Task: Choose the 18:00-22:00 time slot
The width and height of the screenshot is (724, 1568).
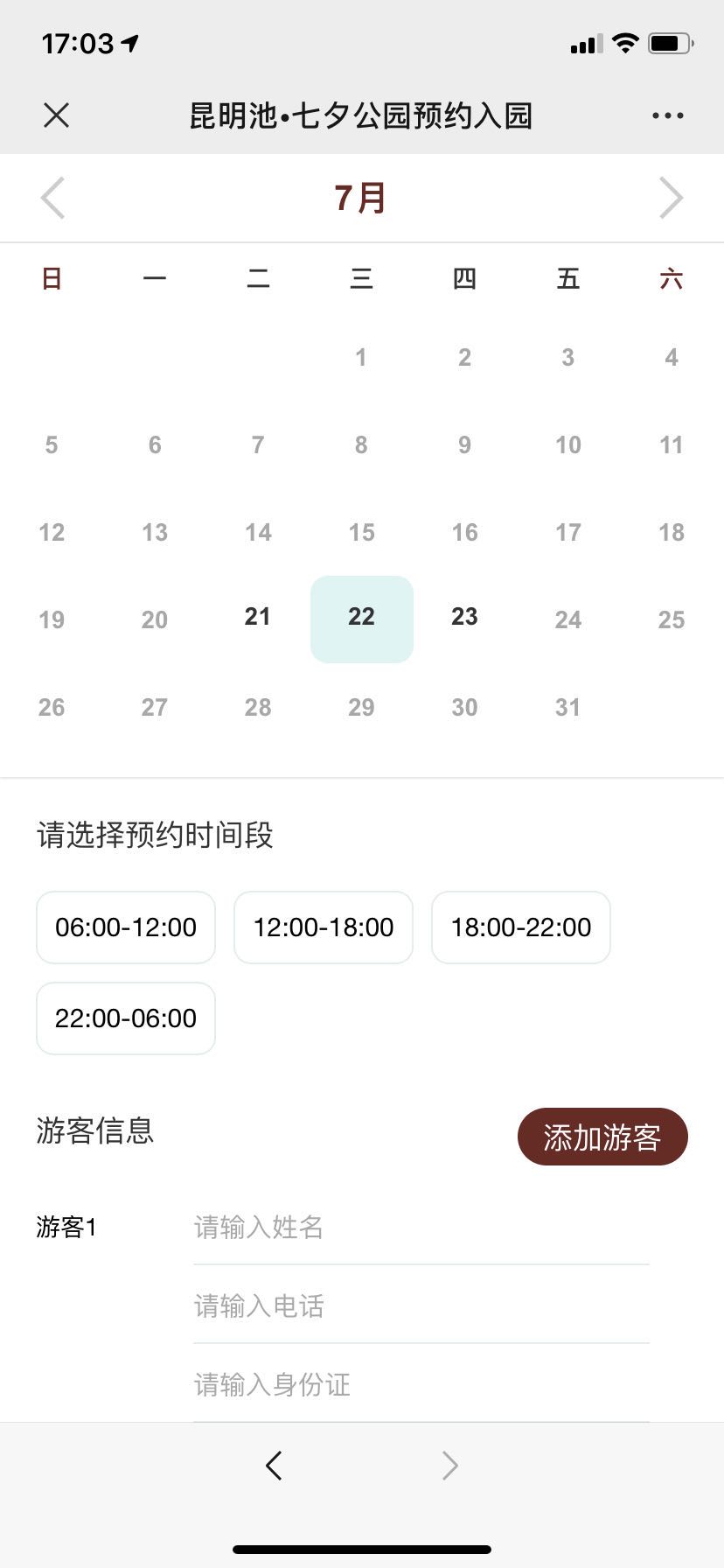Action: [x=521, y=927]
